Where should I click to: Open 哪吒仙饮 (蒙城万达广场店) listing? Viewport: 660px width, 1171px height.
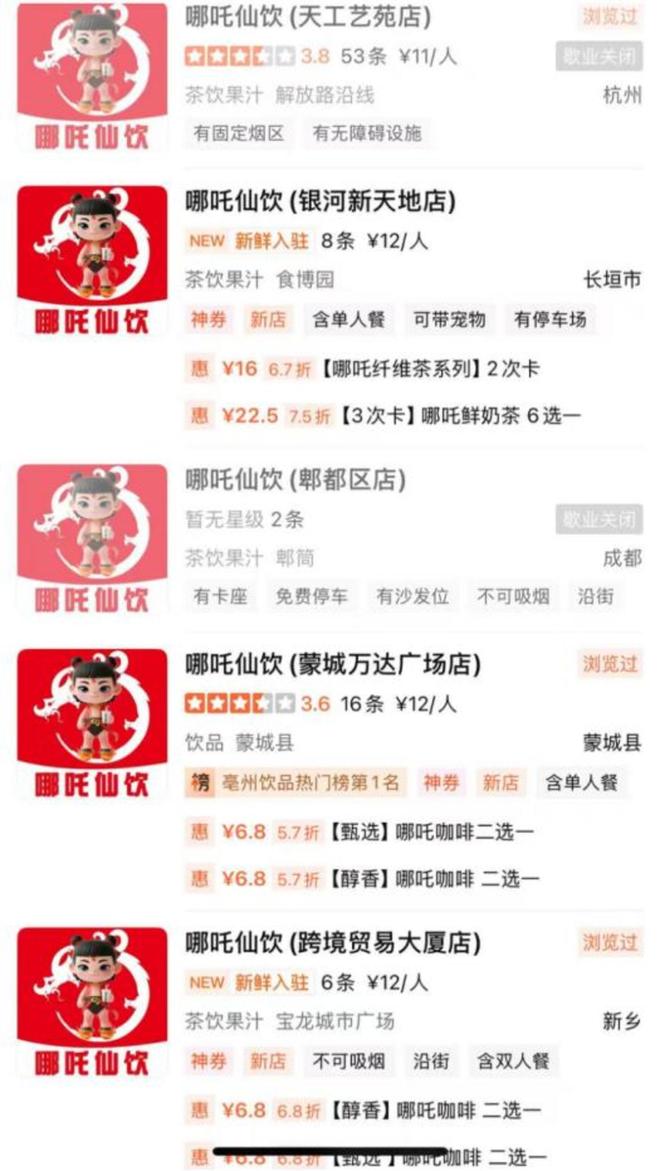point(333,664)
